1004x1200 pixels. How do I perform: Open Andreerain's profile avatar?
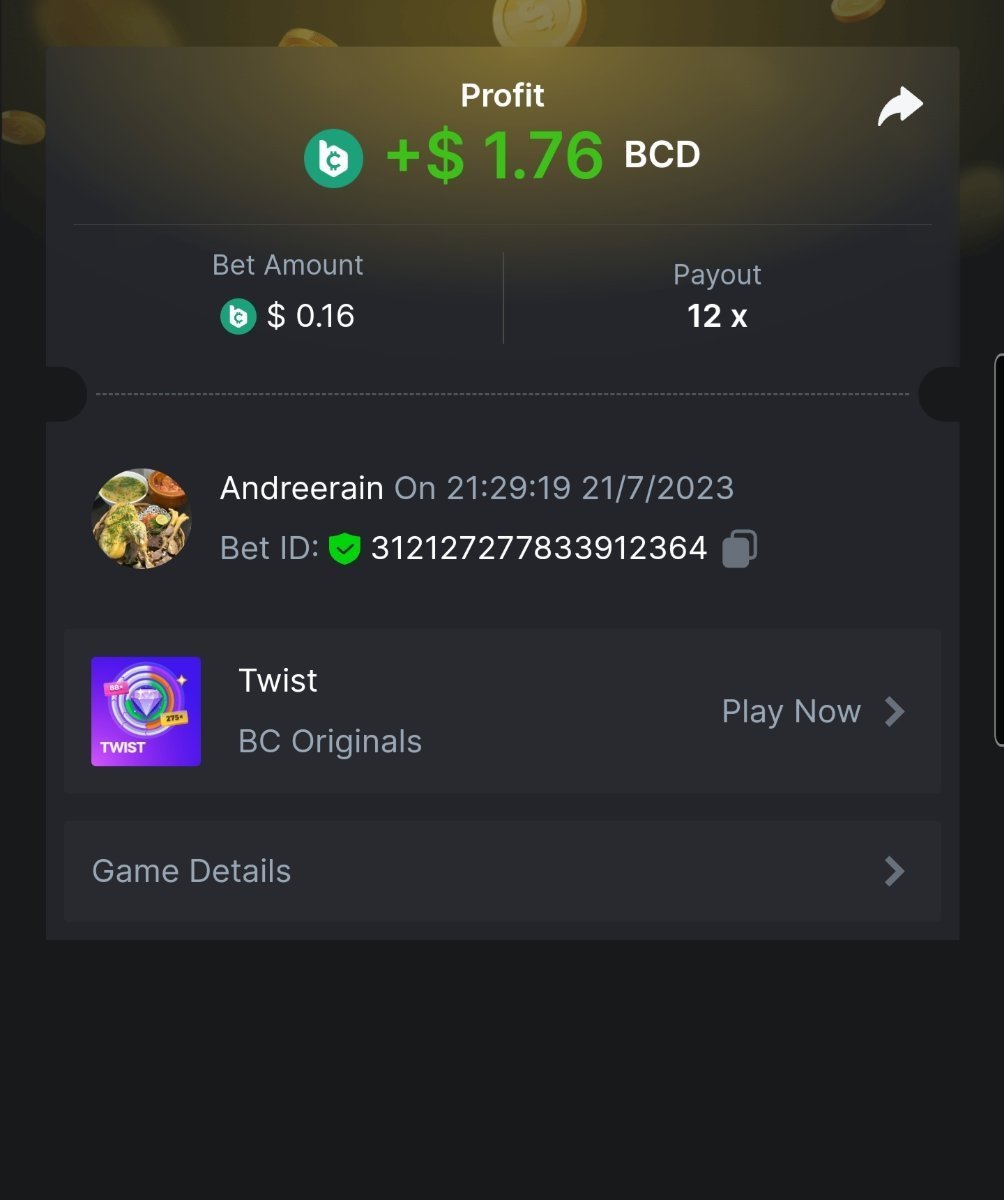[x=141, y=518]
